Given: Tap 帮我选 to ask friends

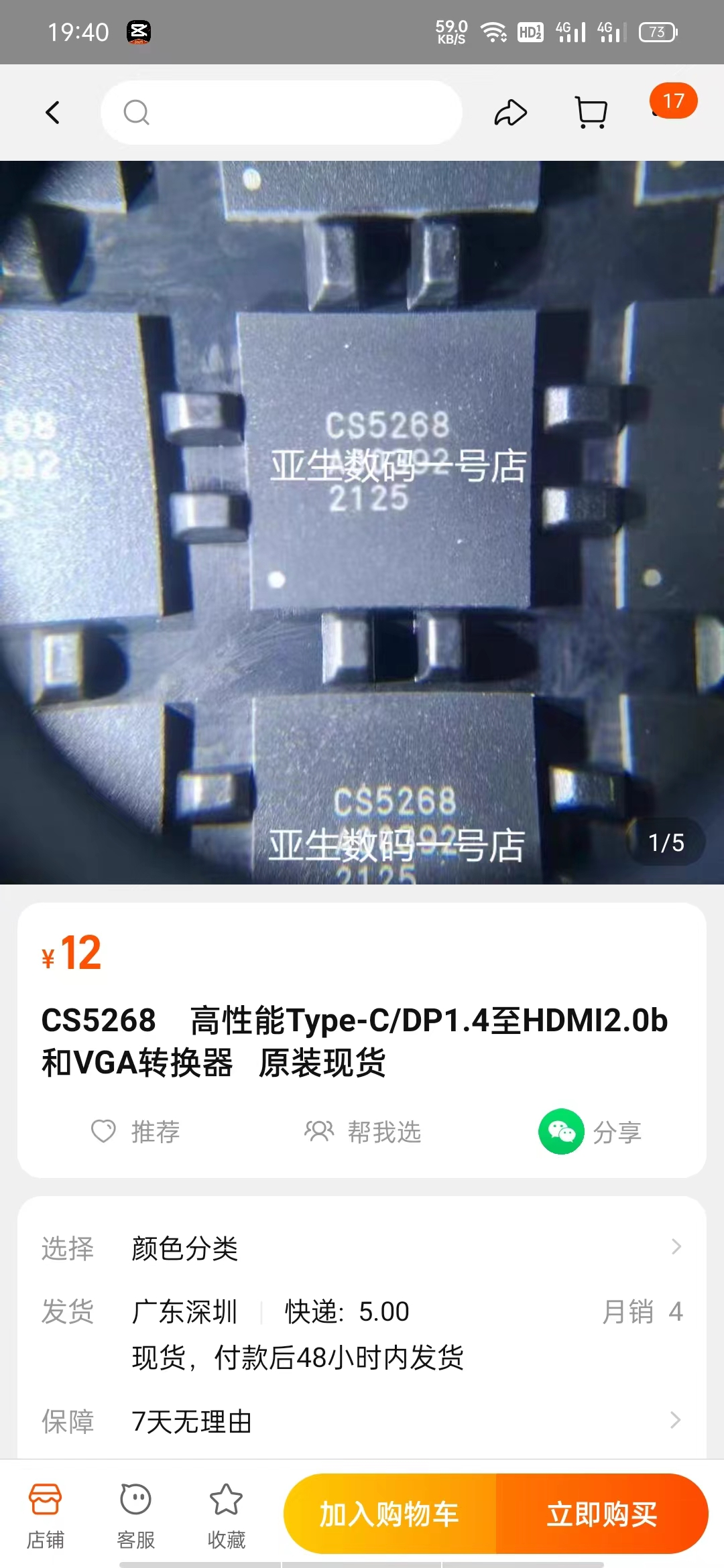Looking at the screenshot, I should pyautogui.click(x=363, y=1132).
